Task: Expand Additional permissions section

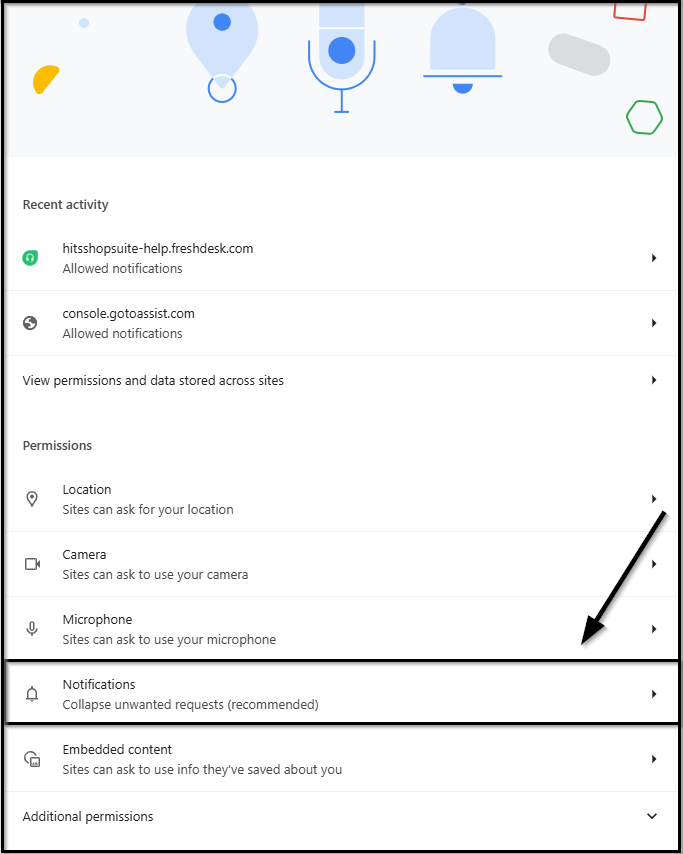Action: click(x=340, y=816)
